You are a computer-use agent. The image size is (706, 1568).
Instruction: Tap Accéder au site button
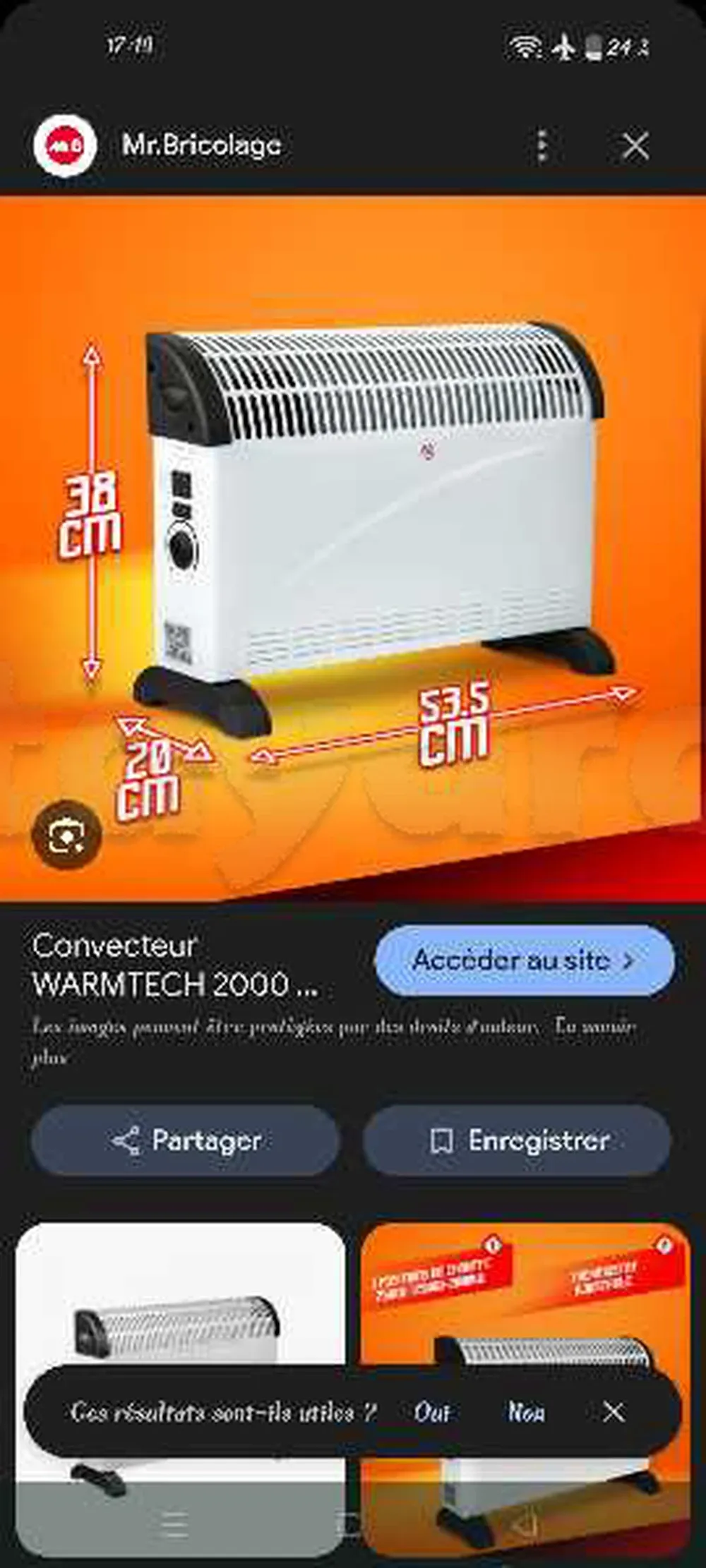tap(524, 960)
